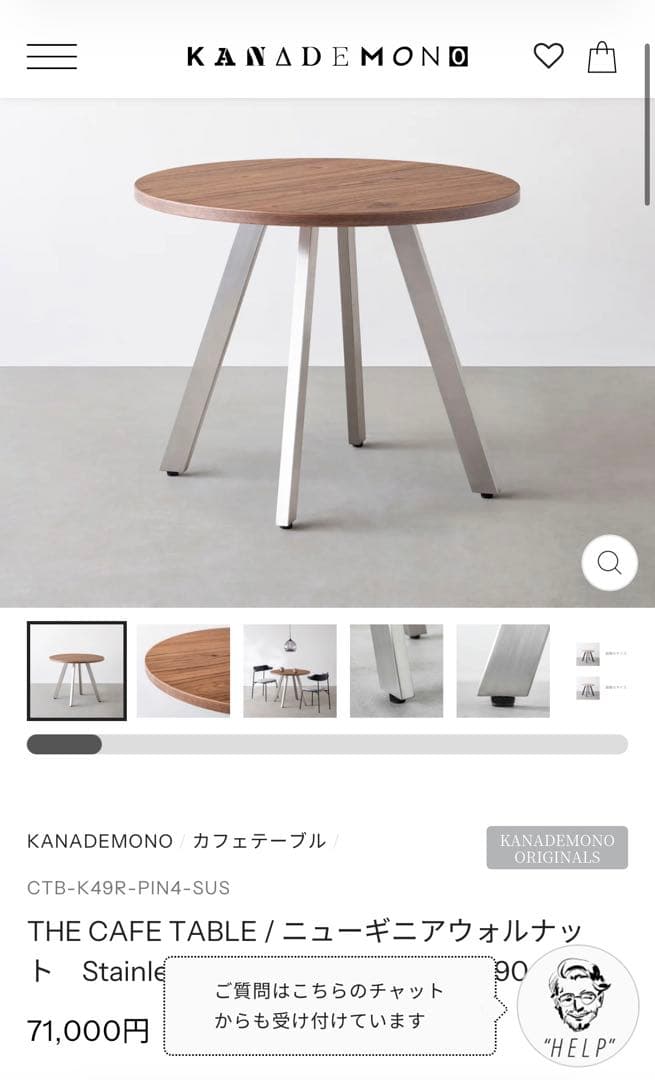Zoom into the product image
655x1080 pixels.
coord(609,562)
